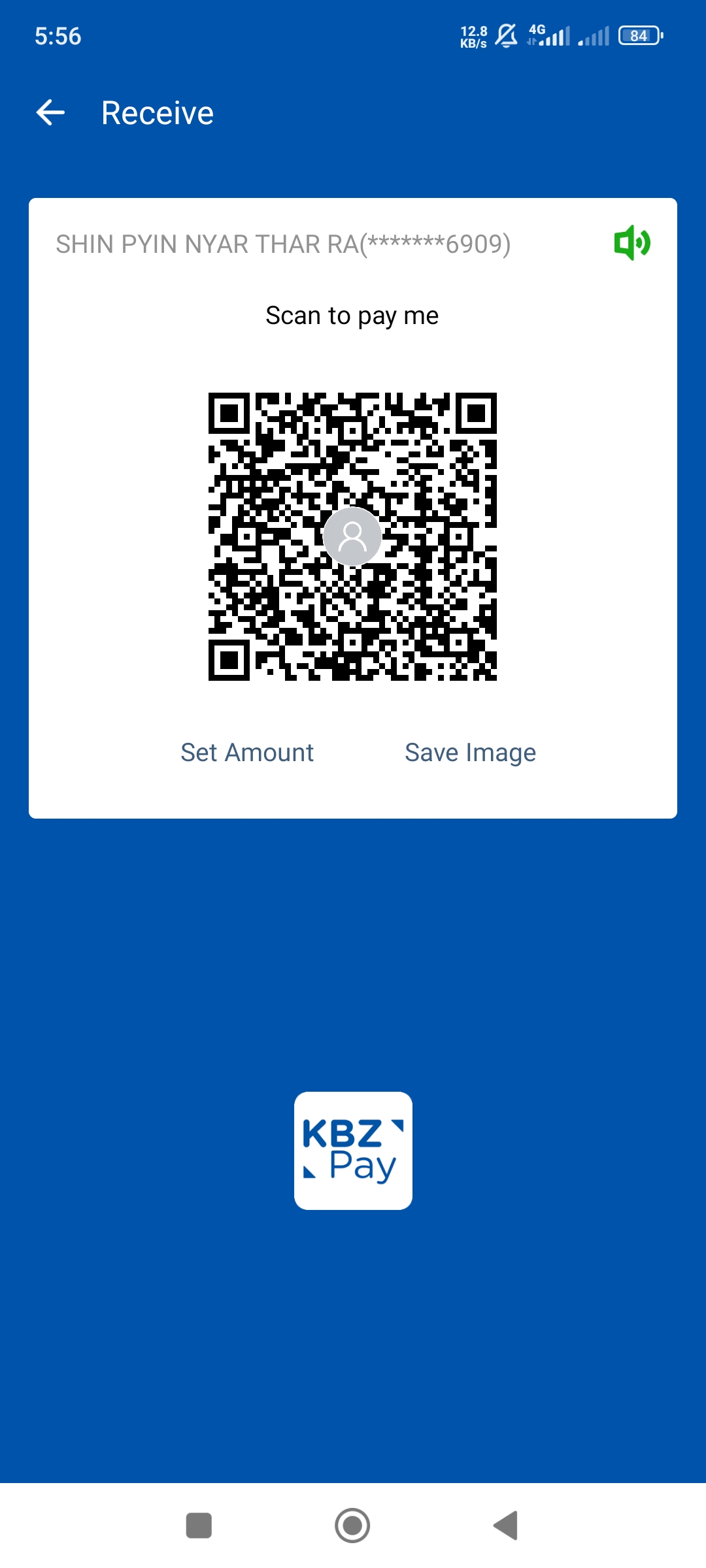Tap the system back triangle
The image size is (706, 1568).
(x=506, y=1526)
